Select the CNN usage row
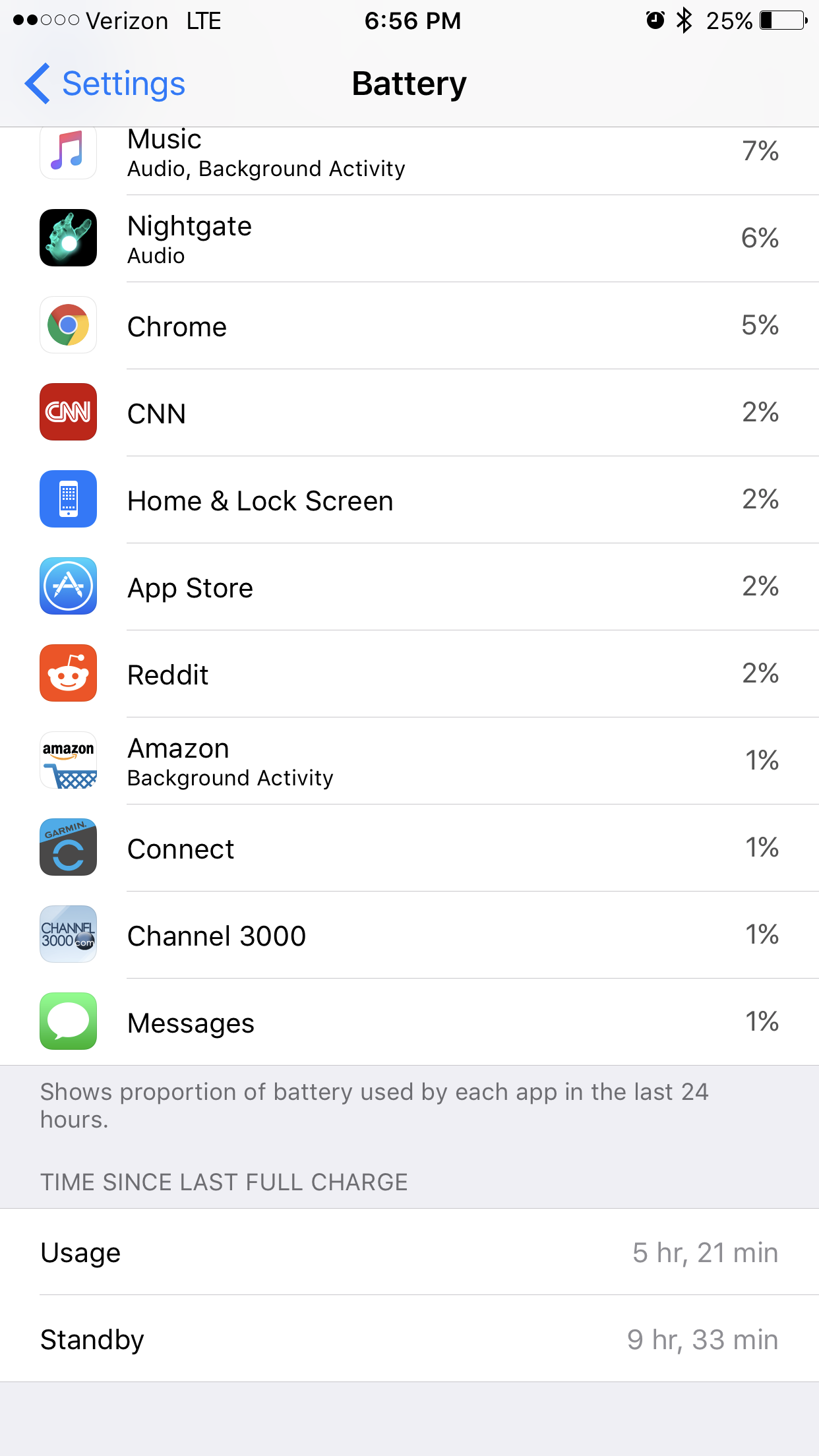 click(409, 413)
